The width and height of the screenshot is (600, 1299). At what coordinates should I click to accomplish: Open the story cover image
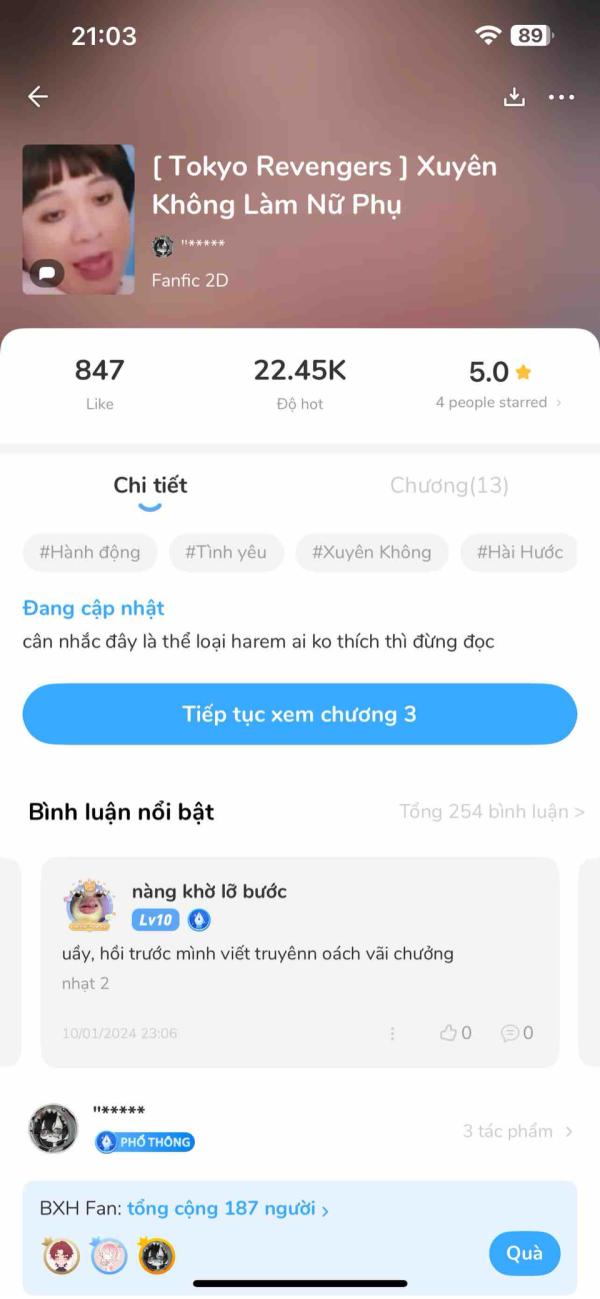pyautogui.click(x=78, y=220)
